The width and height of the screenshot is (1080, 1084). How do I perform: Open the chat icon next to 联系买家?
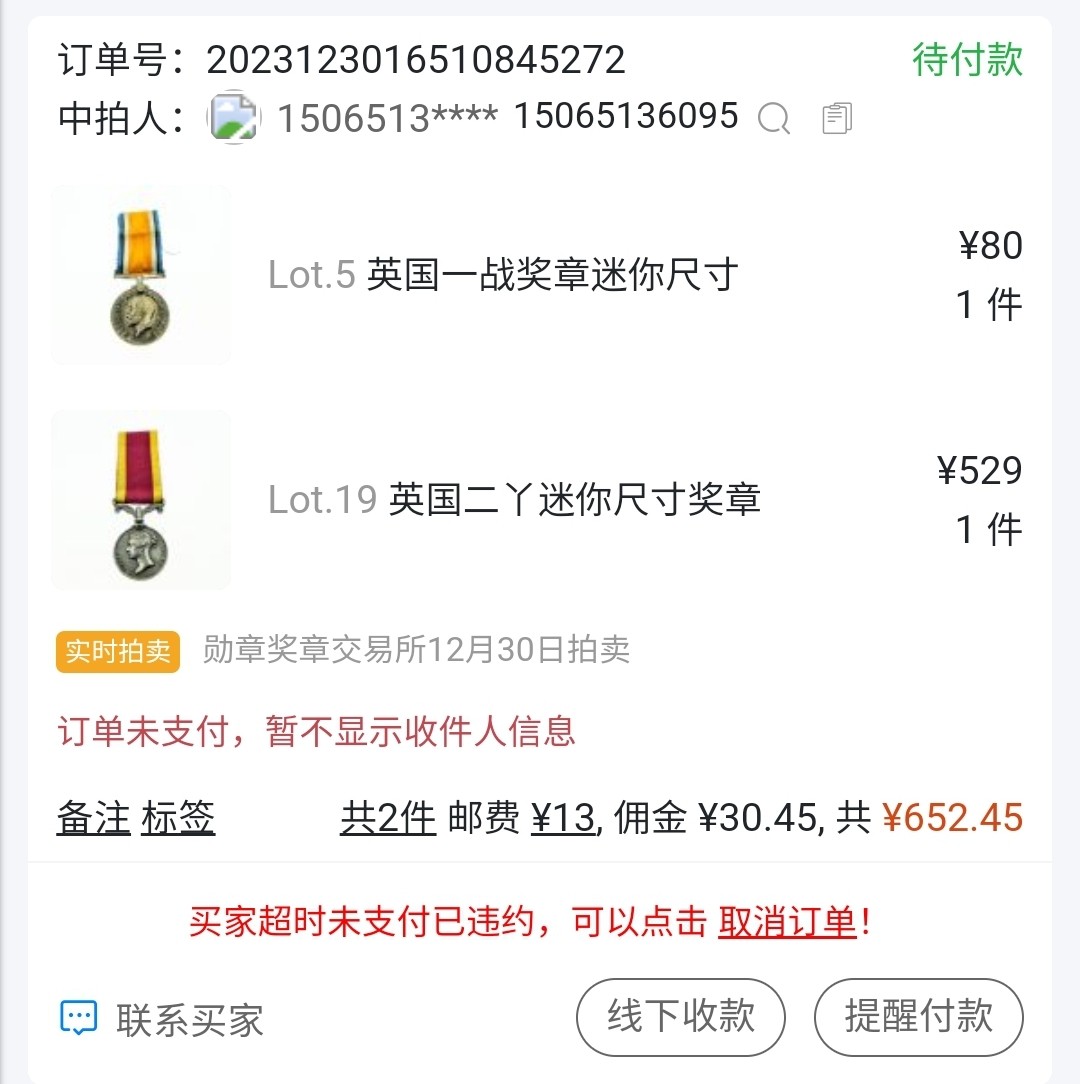pos(78,1018)
